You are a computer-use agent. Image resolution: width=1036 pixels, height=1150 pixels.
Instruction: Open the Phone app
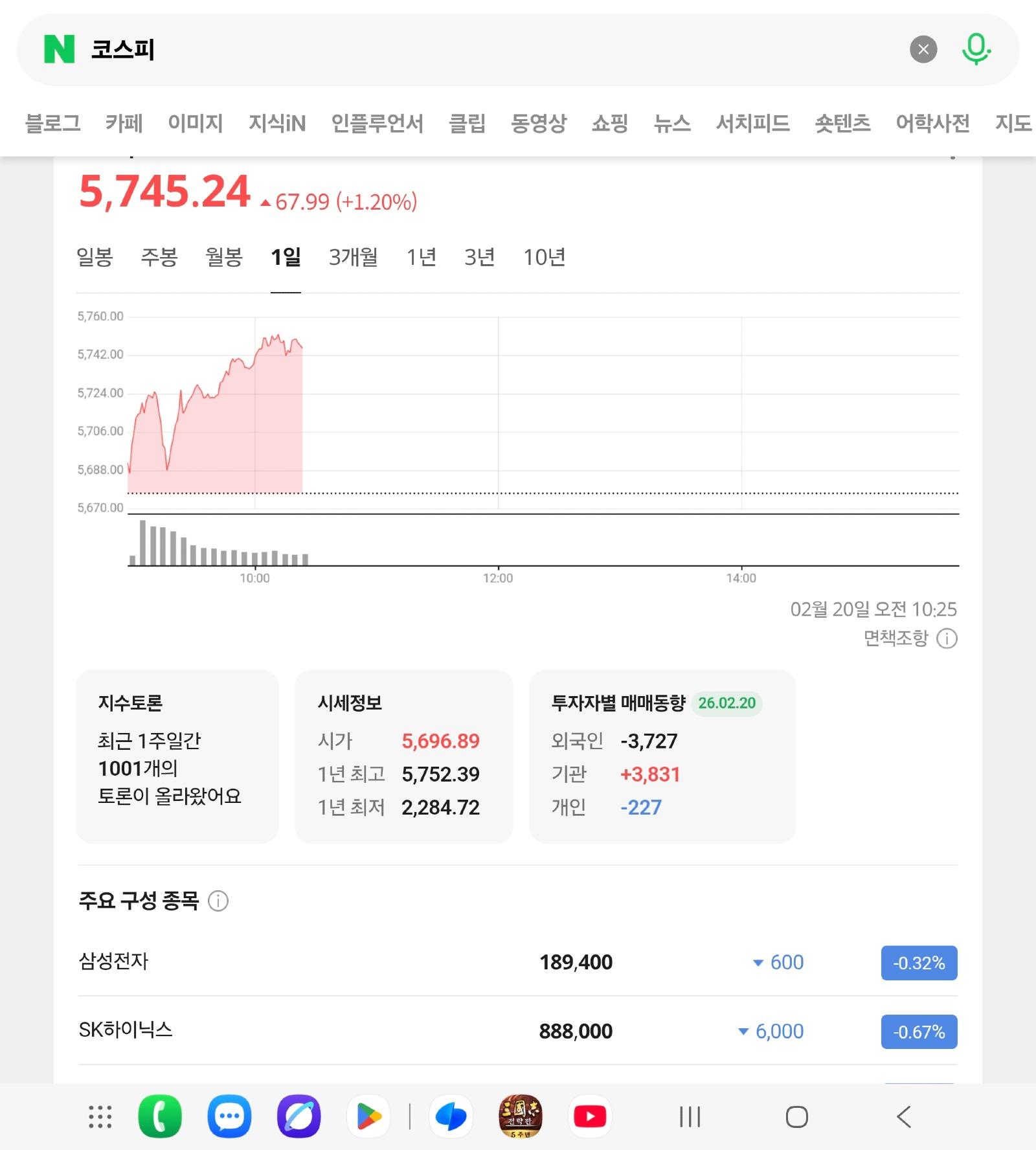click(161, 1116)
